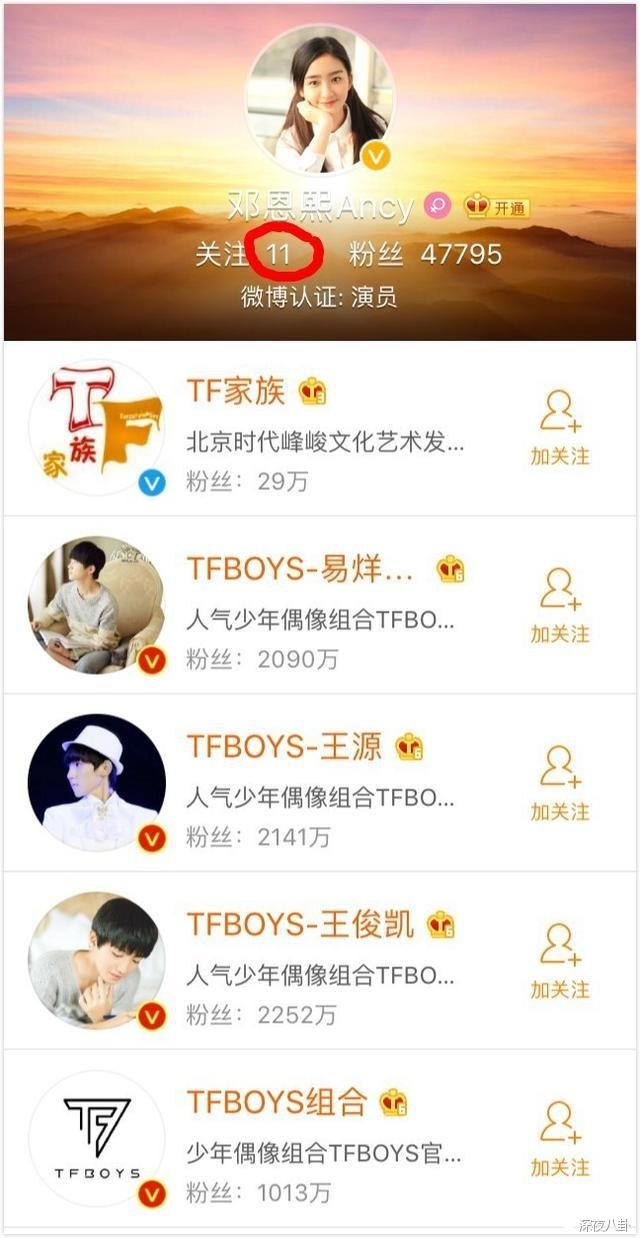Open 邓恩熙Ancy's profile avatar

pyautogui.click(x=319, y=100)
